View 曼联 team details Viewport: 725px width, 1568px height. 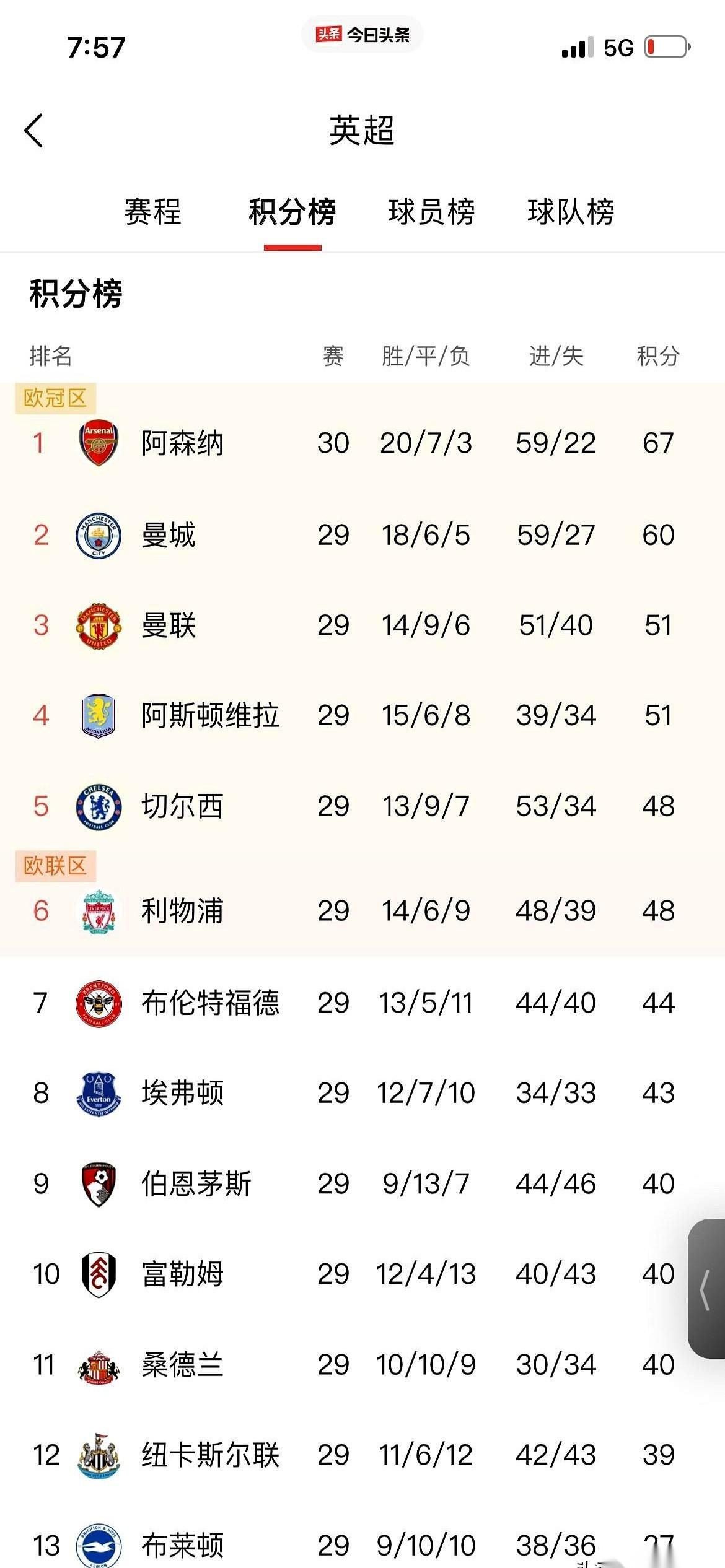tap(362, 625)
